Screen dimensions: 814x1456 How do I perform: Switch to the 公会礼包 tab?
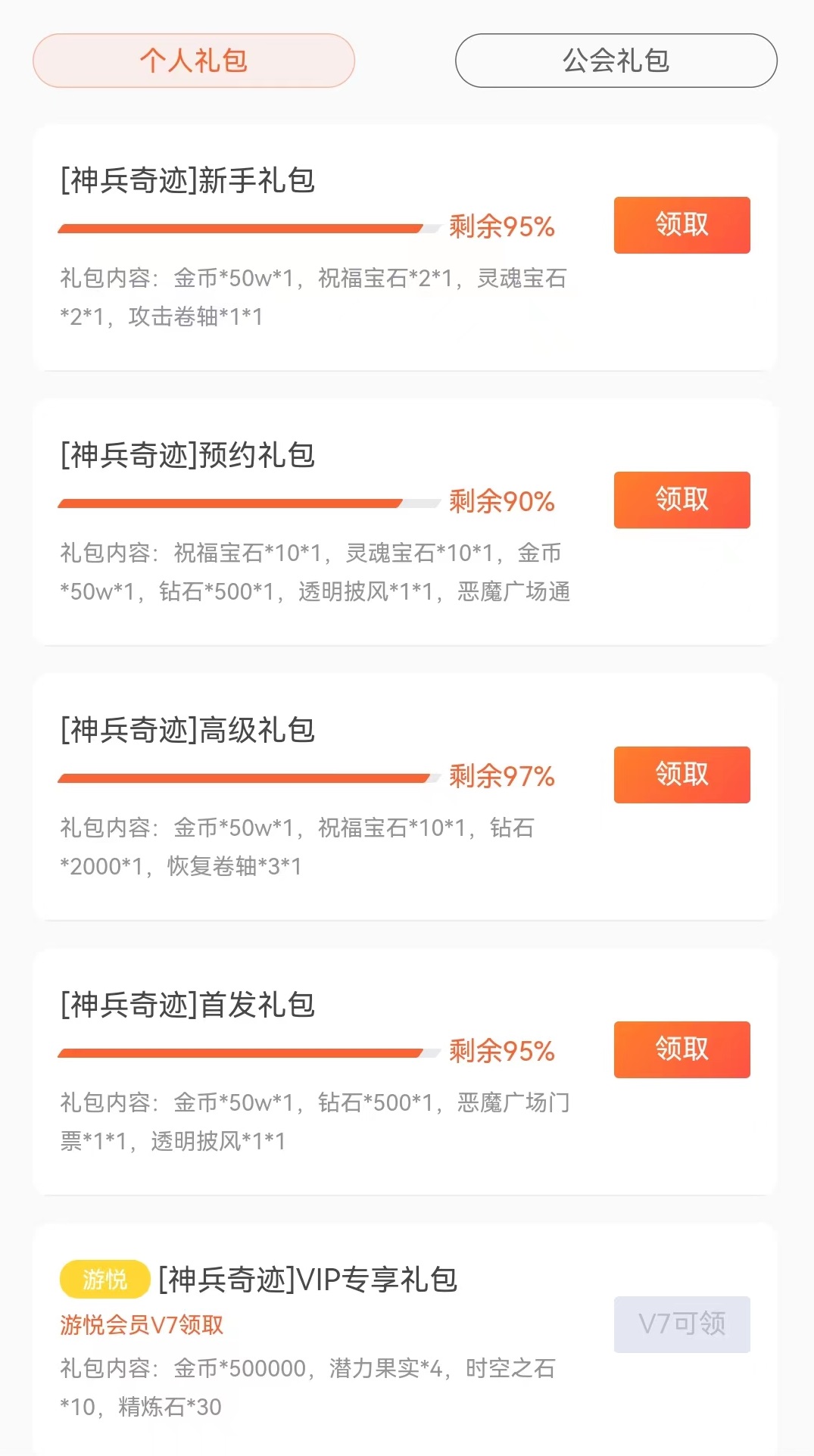click(616, 61)
